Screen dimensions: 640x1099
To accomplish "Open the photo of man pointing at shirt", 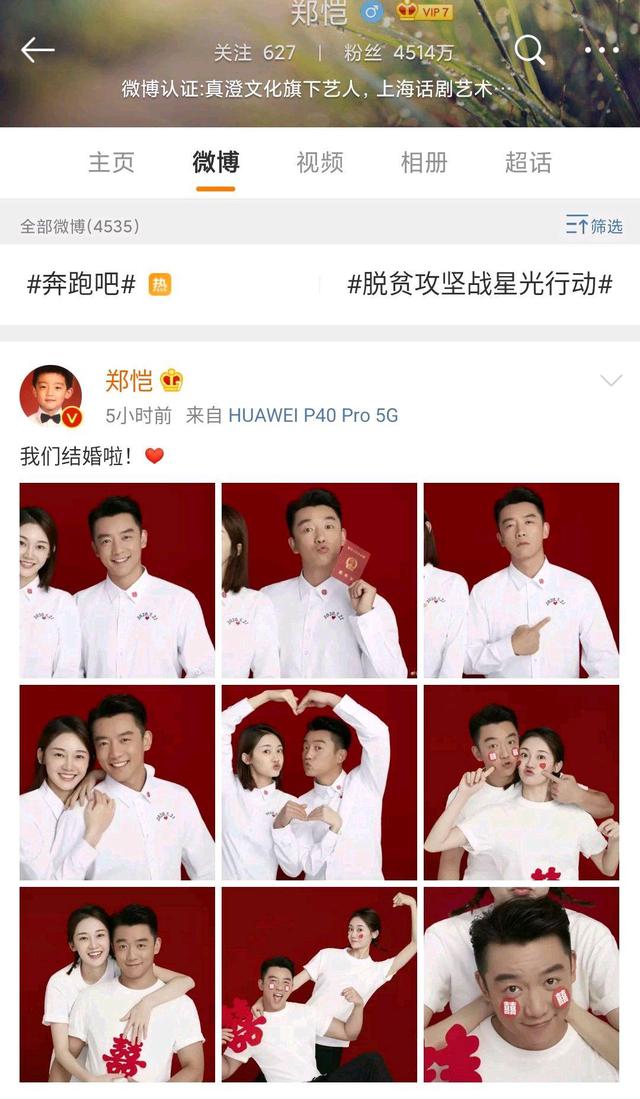I will pyautogui.click(x=521, y=580).
